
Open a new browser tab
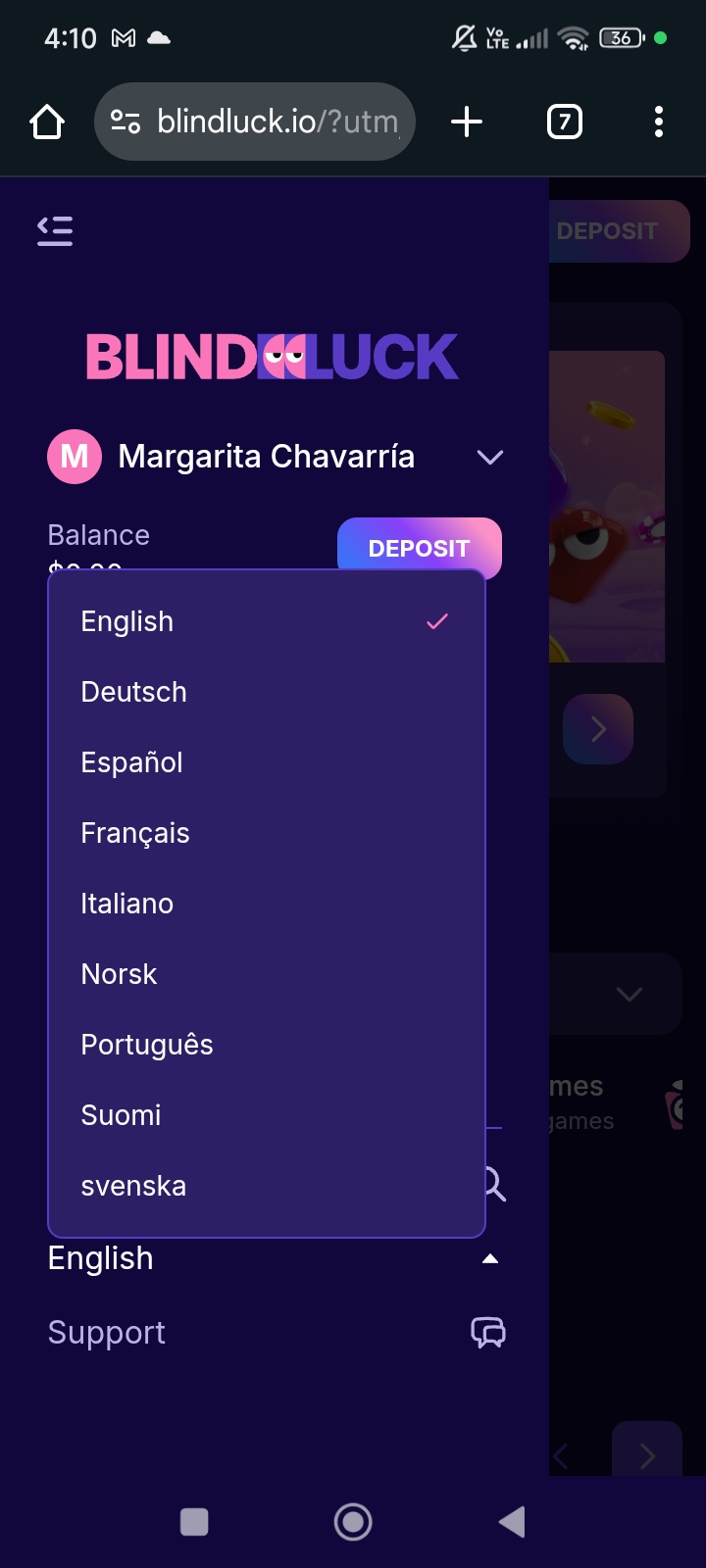pyautogui.click(x=467, y=122)
